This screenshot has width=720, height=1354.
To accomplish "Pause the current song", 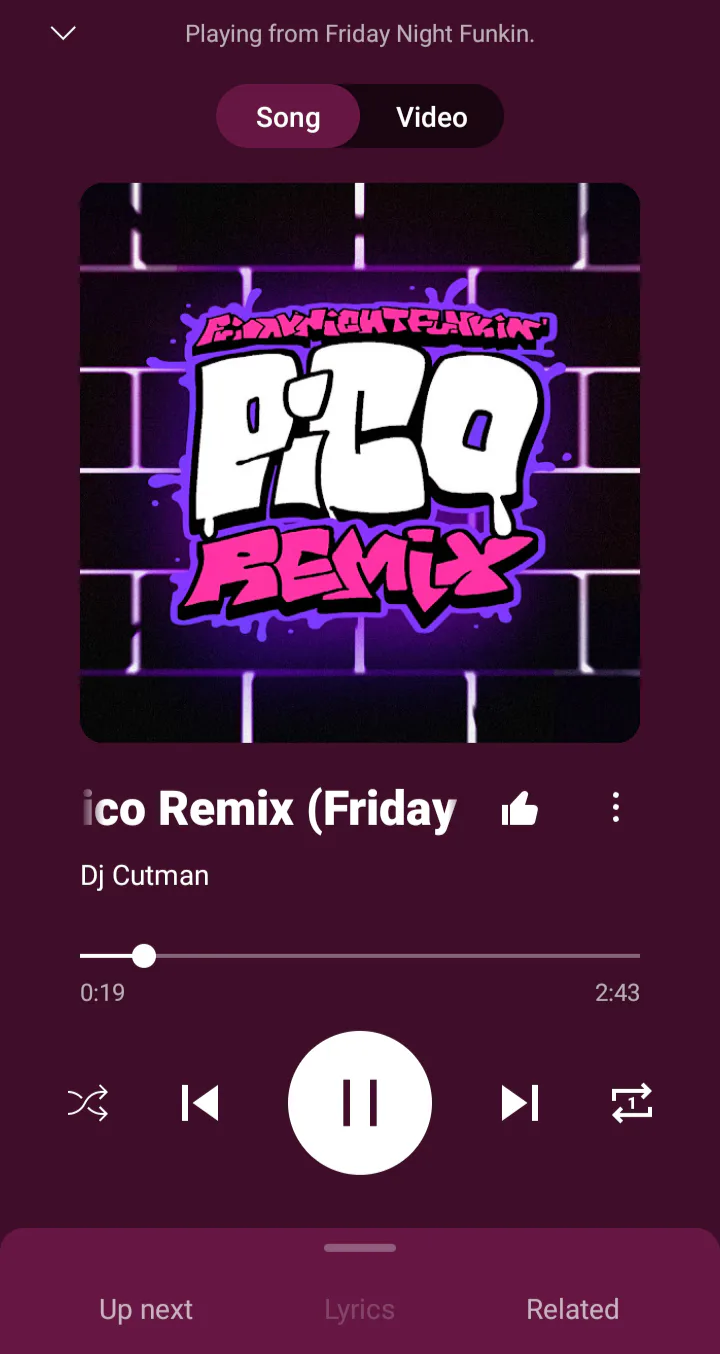I will [x=360, y=1103].
